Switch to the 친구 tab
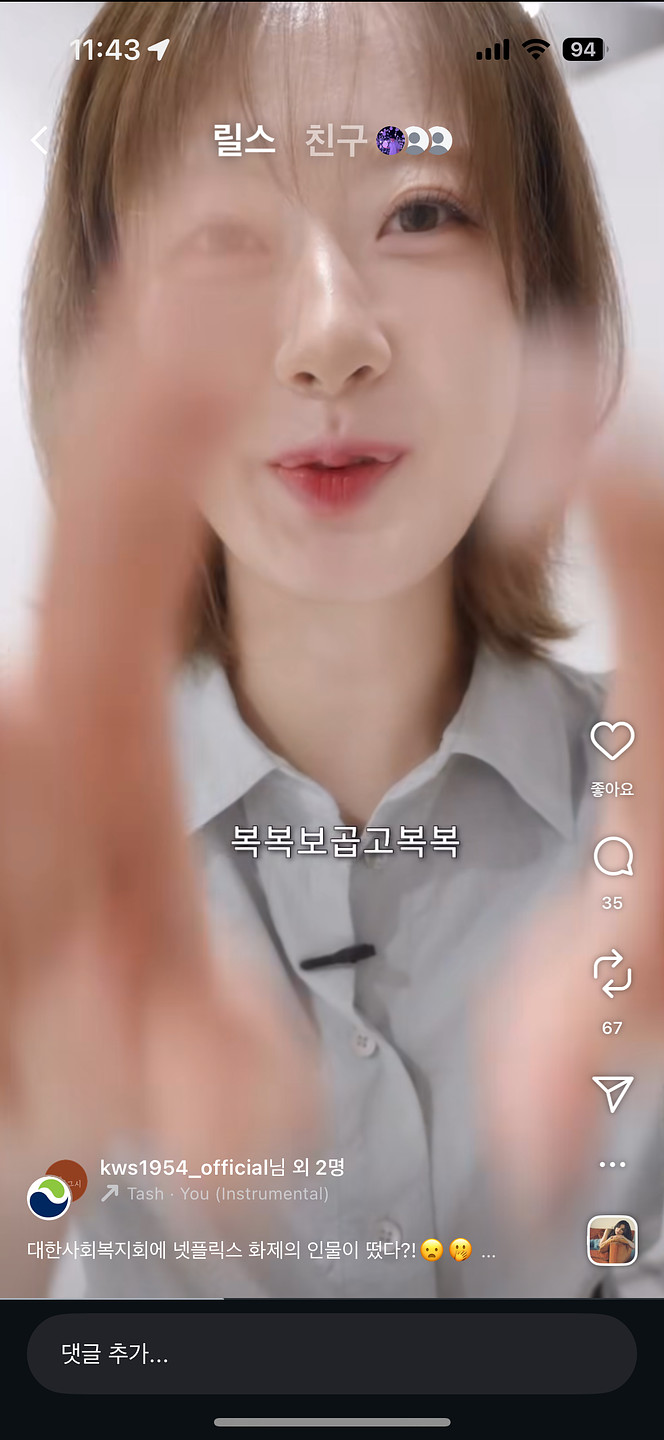664x1440 pixels. (x=335, y=141)
